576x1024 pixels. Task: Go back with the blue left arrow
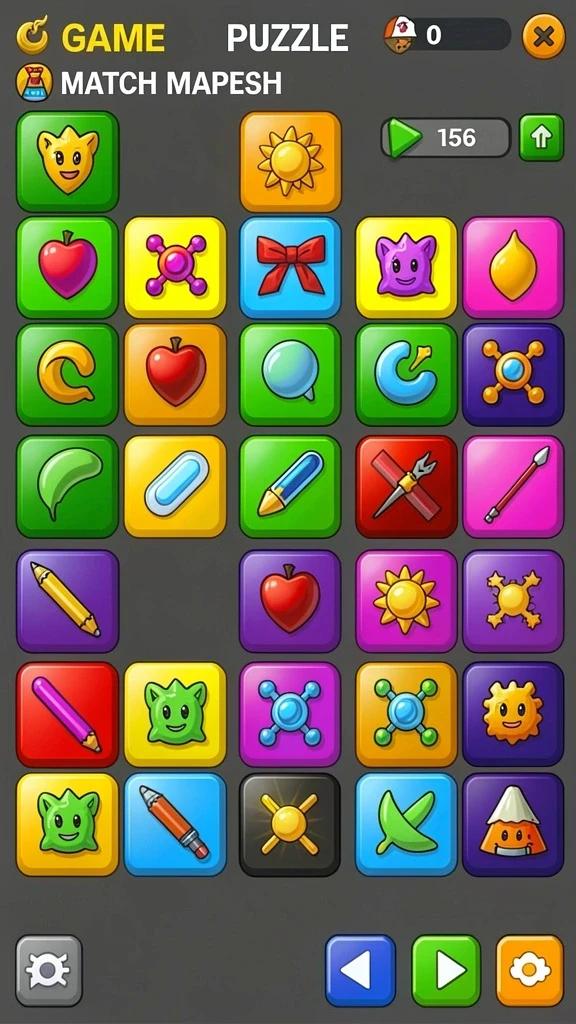[x=360, y=970]
